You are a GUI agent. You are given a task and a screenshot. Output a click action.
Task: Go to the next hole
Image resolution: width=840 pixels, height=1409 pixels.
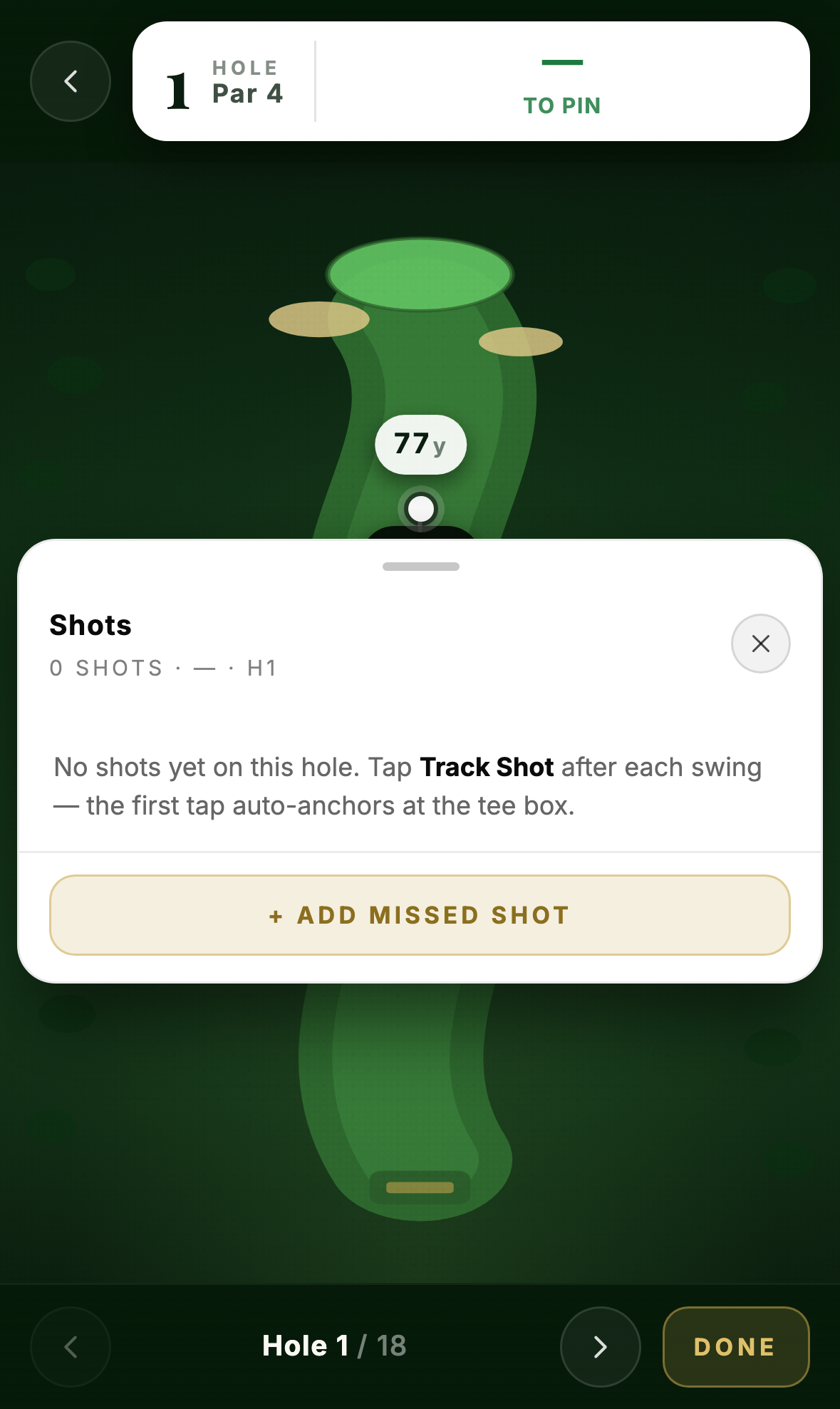pyautogui.click(x=600, y=1346)
